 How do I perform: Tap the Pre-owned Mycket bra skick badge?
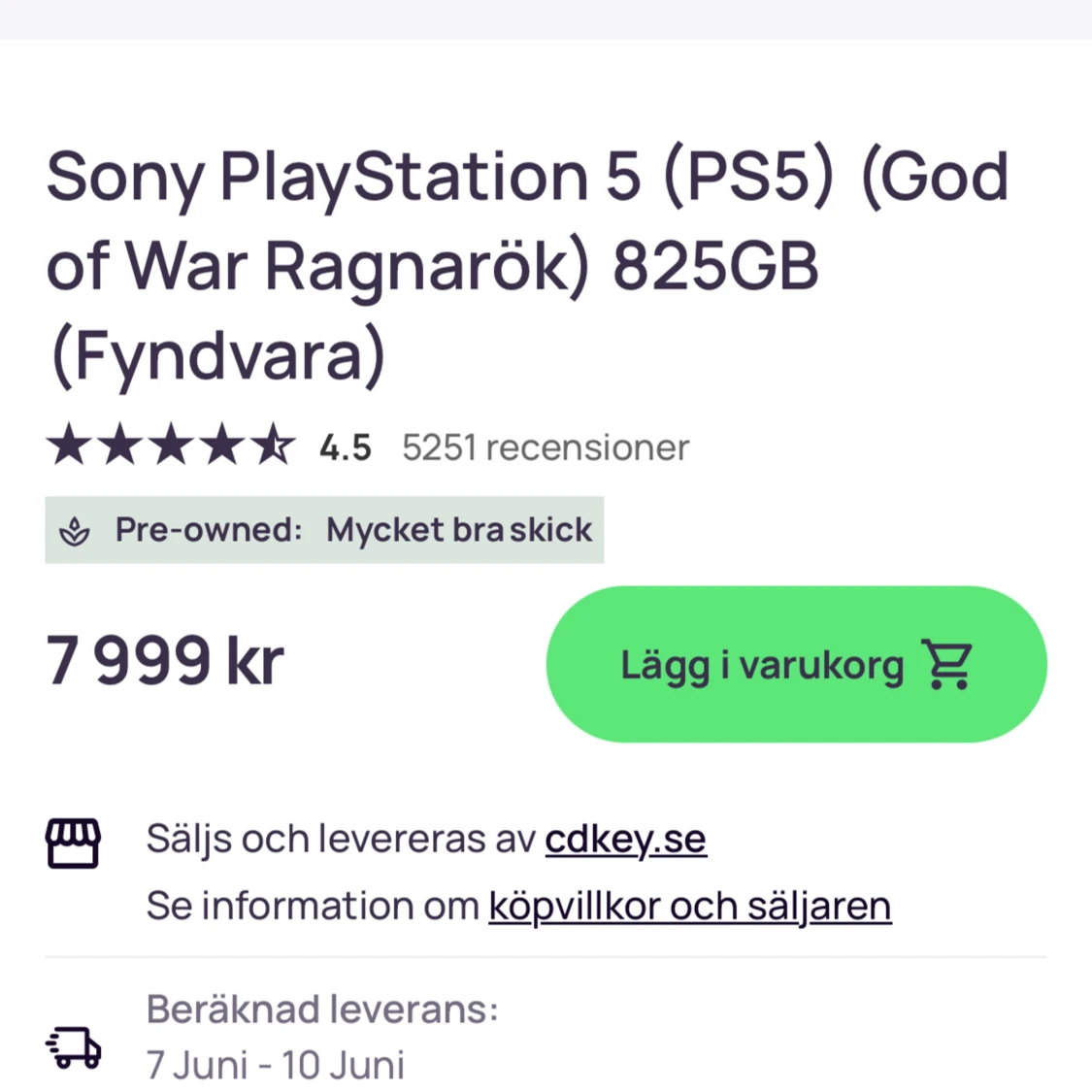coord(324,530)
